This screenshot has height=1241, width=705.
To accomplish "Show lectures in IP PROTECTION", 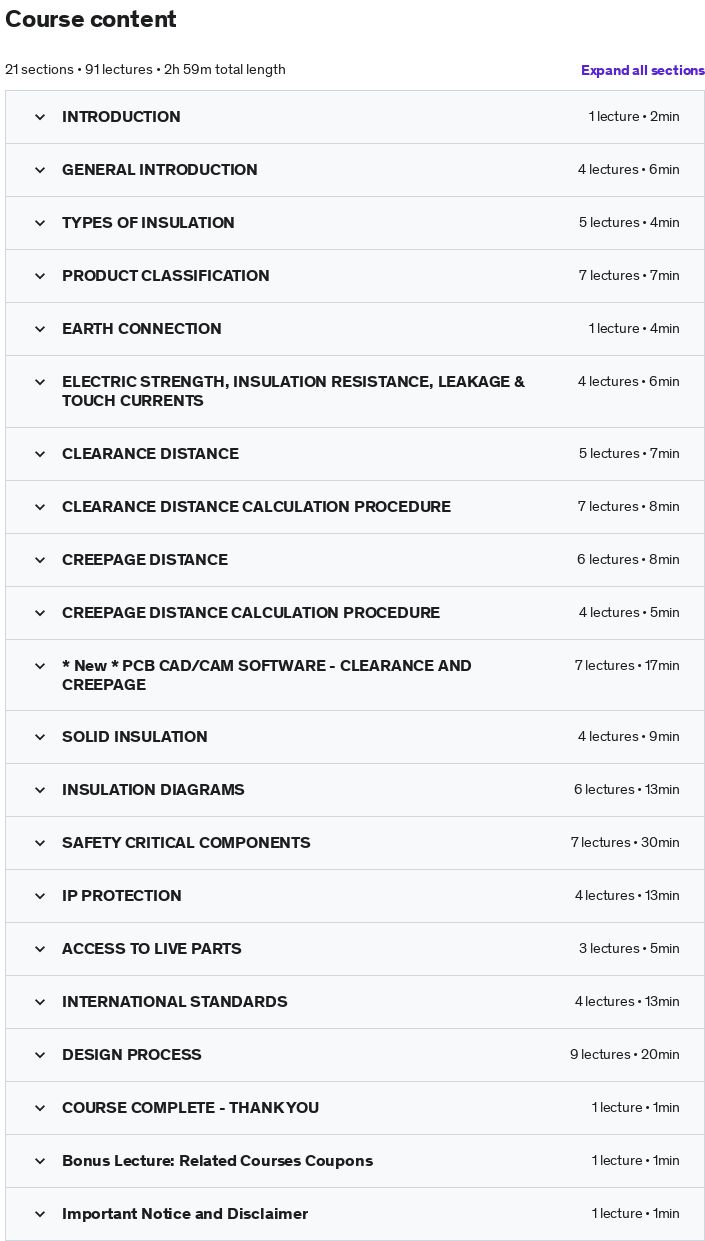I will (122, 896).
